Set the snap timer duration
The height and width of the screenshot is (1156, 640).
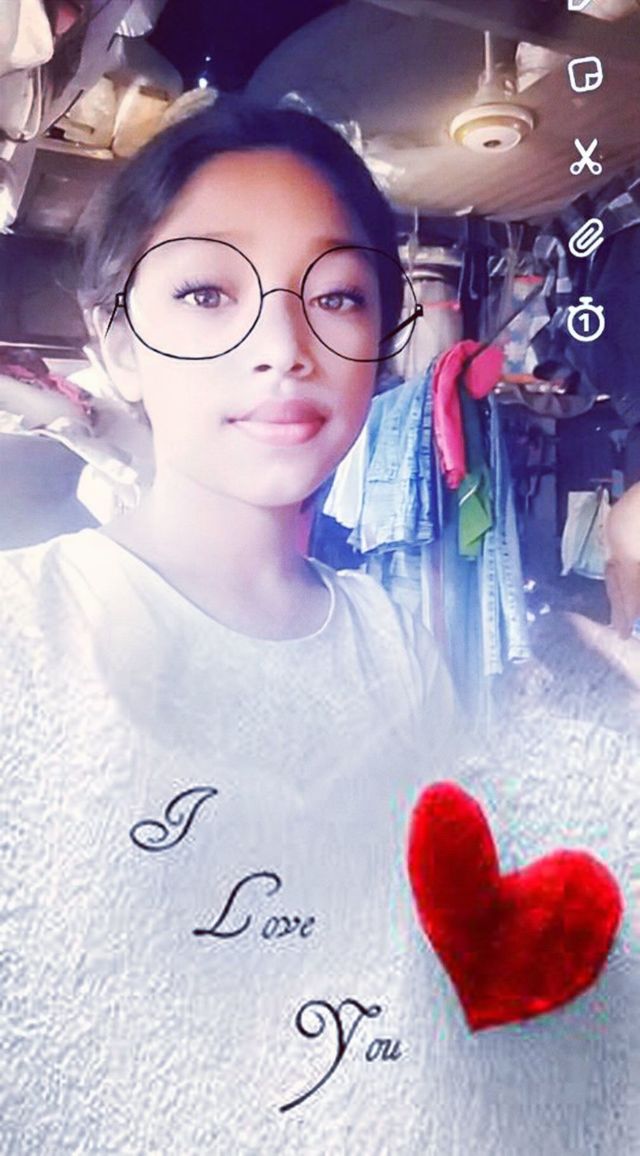[x=586, y=321]
